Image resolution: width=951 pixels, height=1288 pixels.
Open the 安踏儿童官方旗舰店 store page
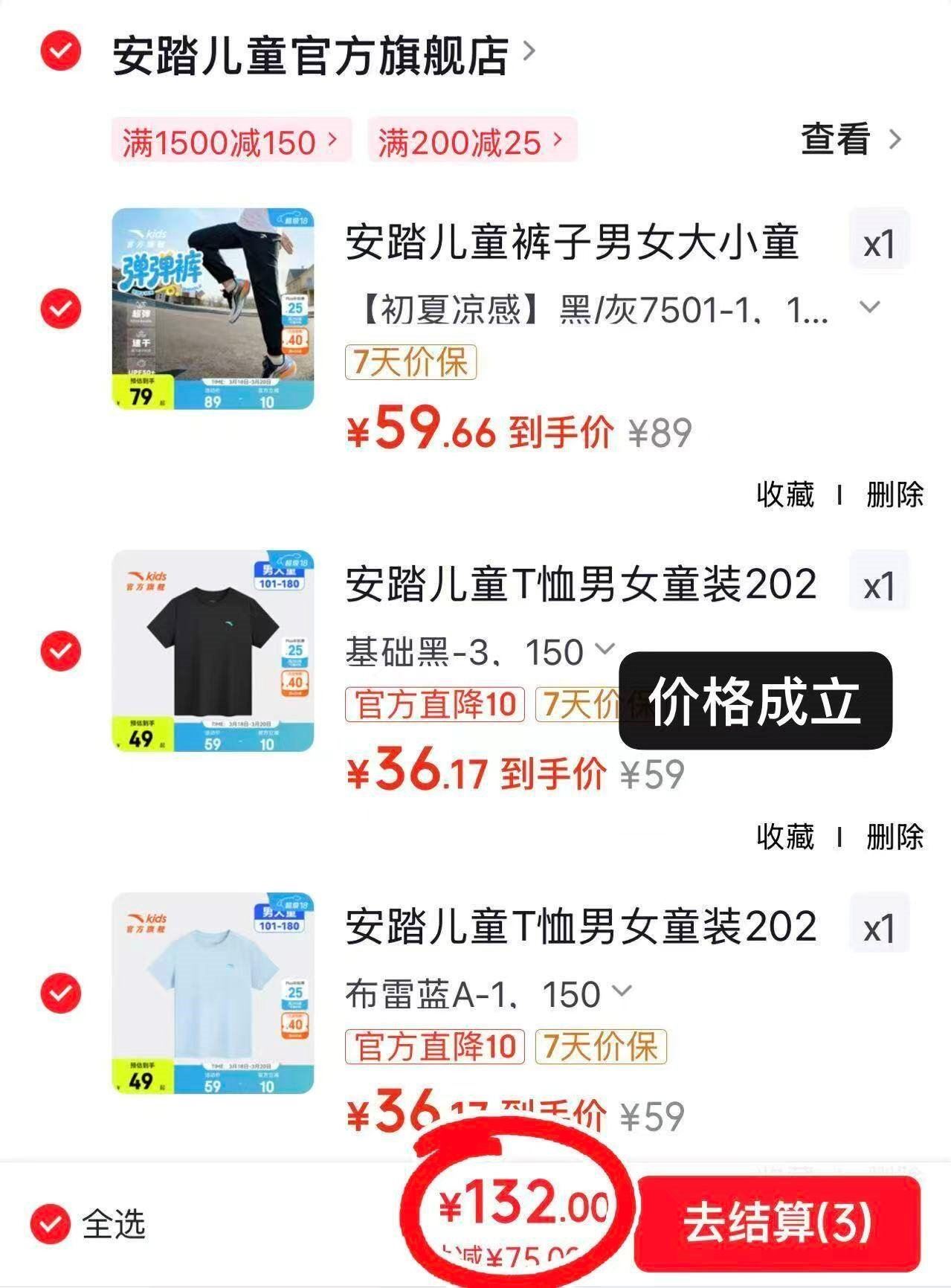(x=311, y=56)
